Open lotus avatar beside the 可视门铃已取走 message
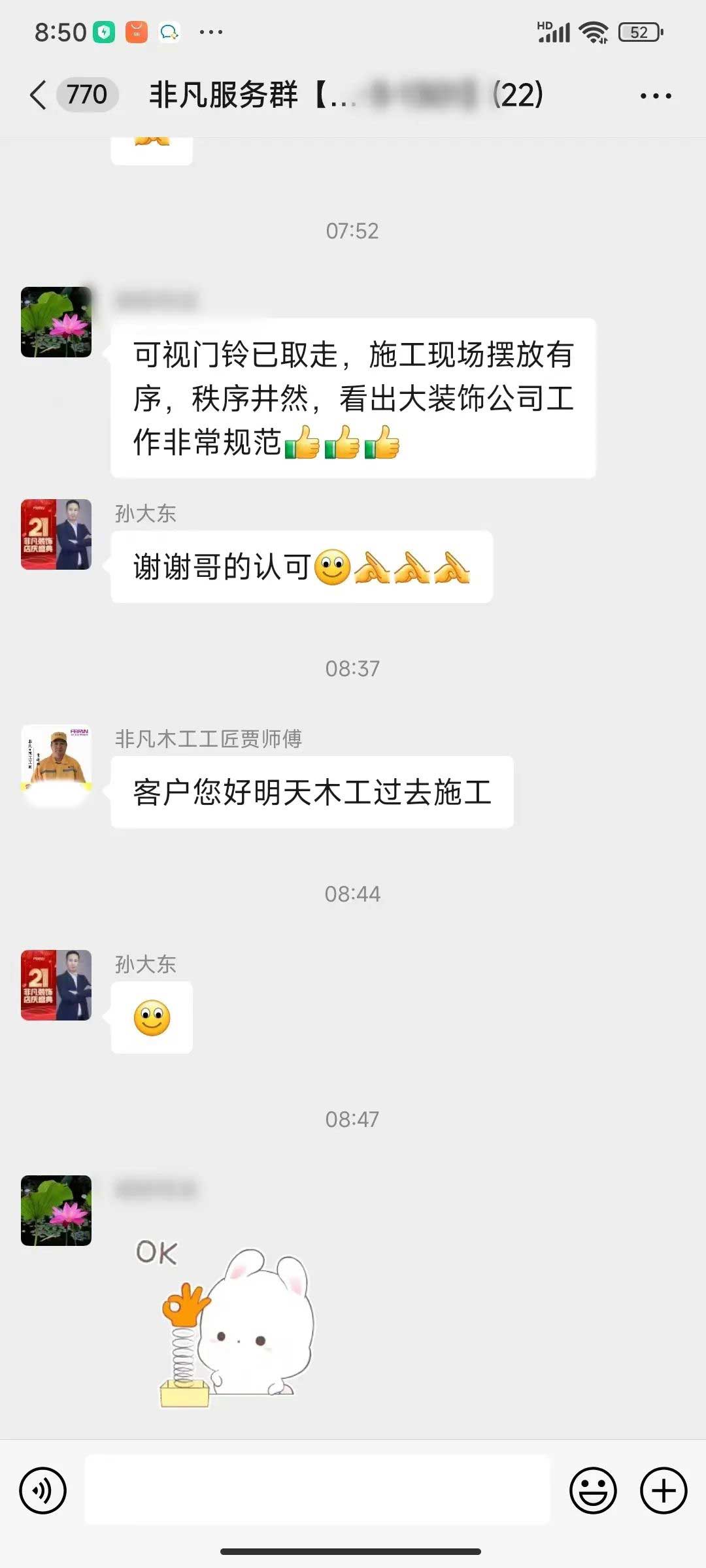This screenshot has height=1568, width=706. pos(56,322)
